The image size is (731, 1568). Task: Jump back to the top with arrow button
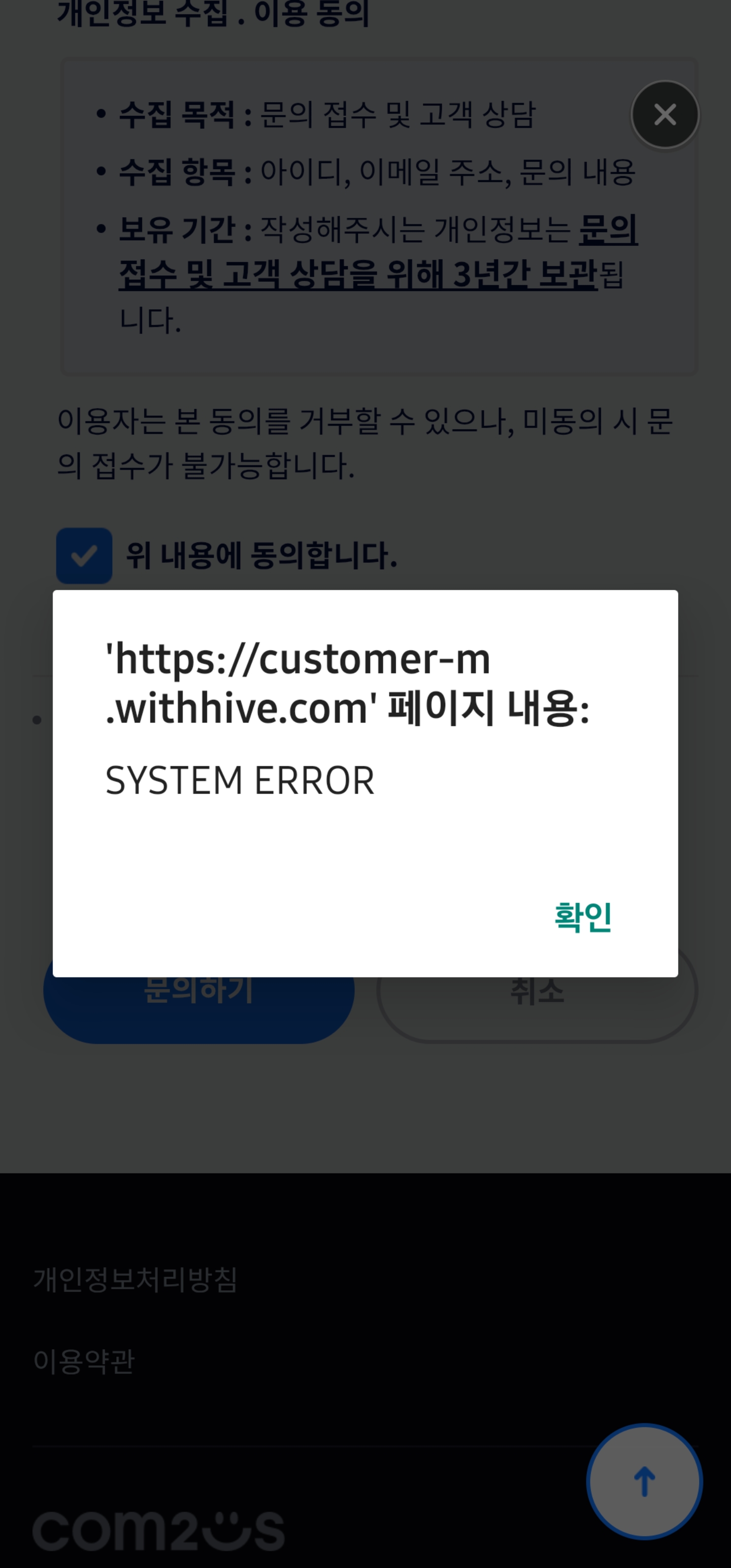[x=645, y=1481]
